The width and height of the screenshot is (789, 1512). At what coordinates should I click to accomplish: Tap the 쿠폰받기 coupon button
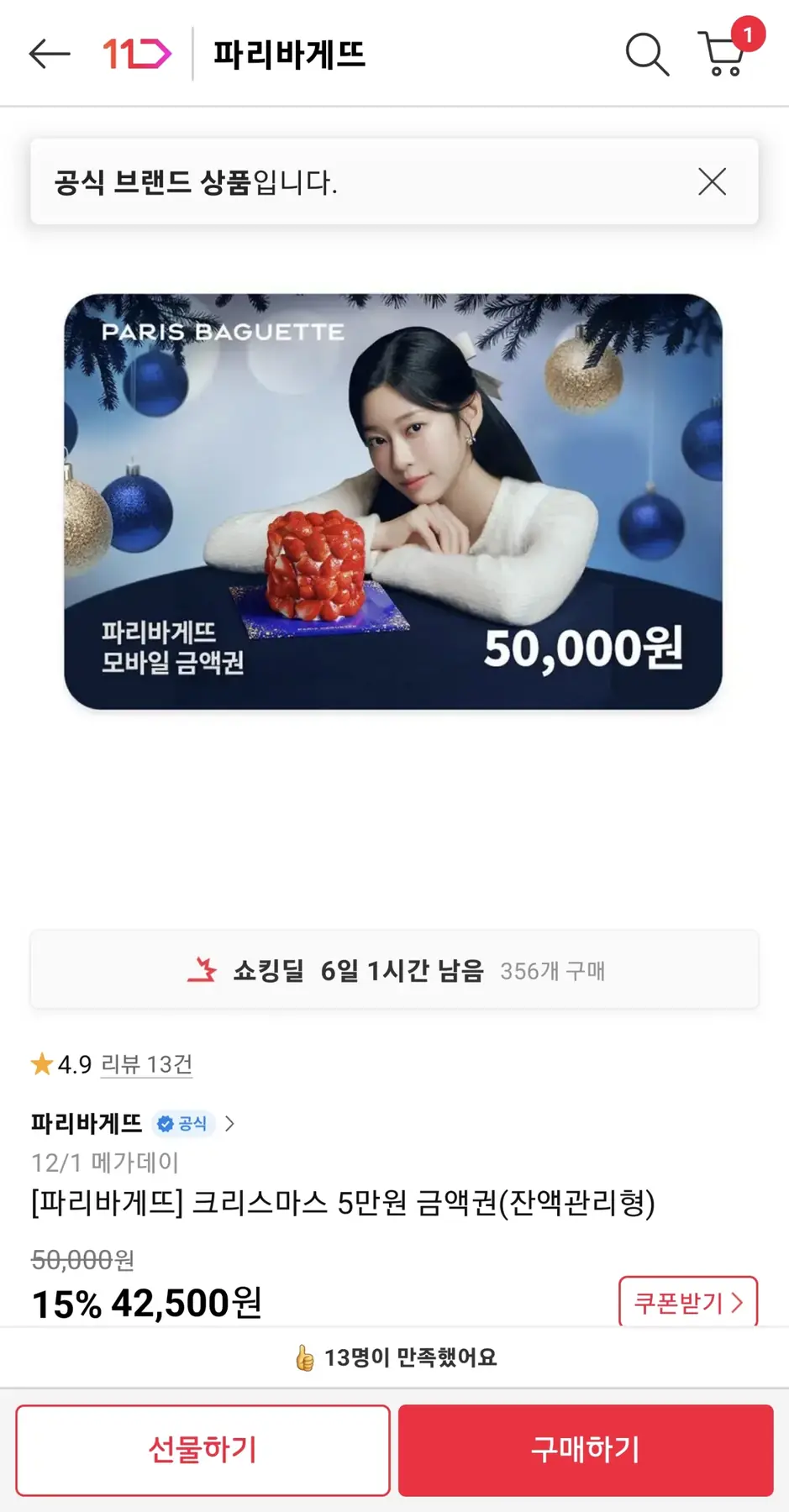point(687,1302)
